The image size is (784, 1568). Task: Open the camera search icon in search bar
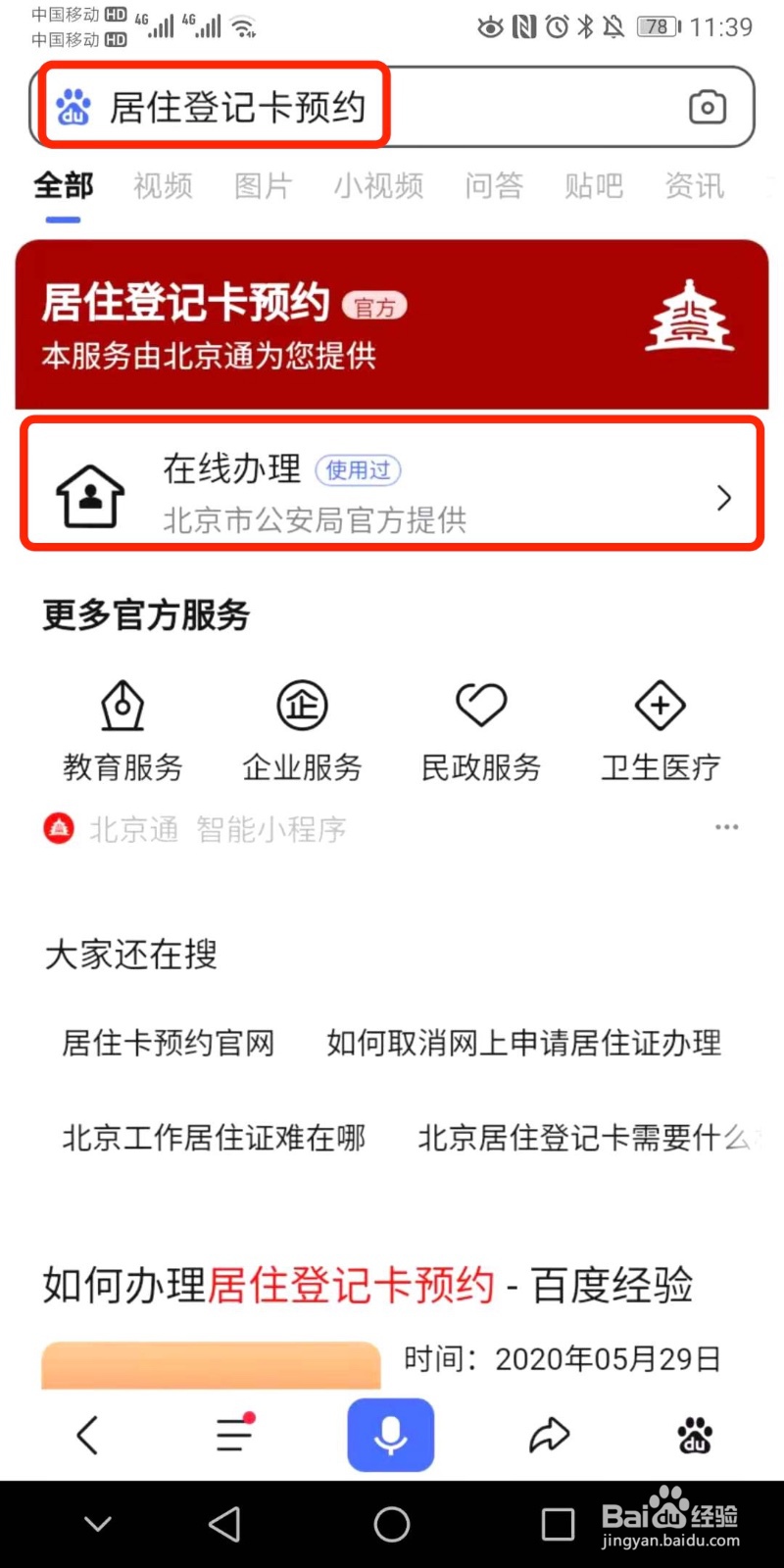(708, 107)
